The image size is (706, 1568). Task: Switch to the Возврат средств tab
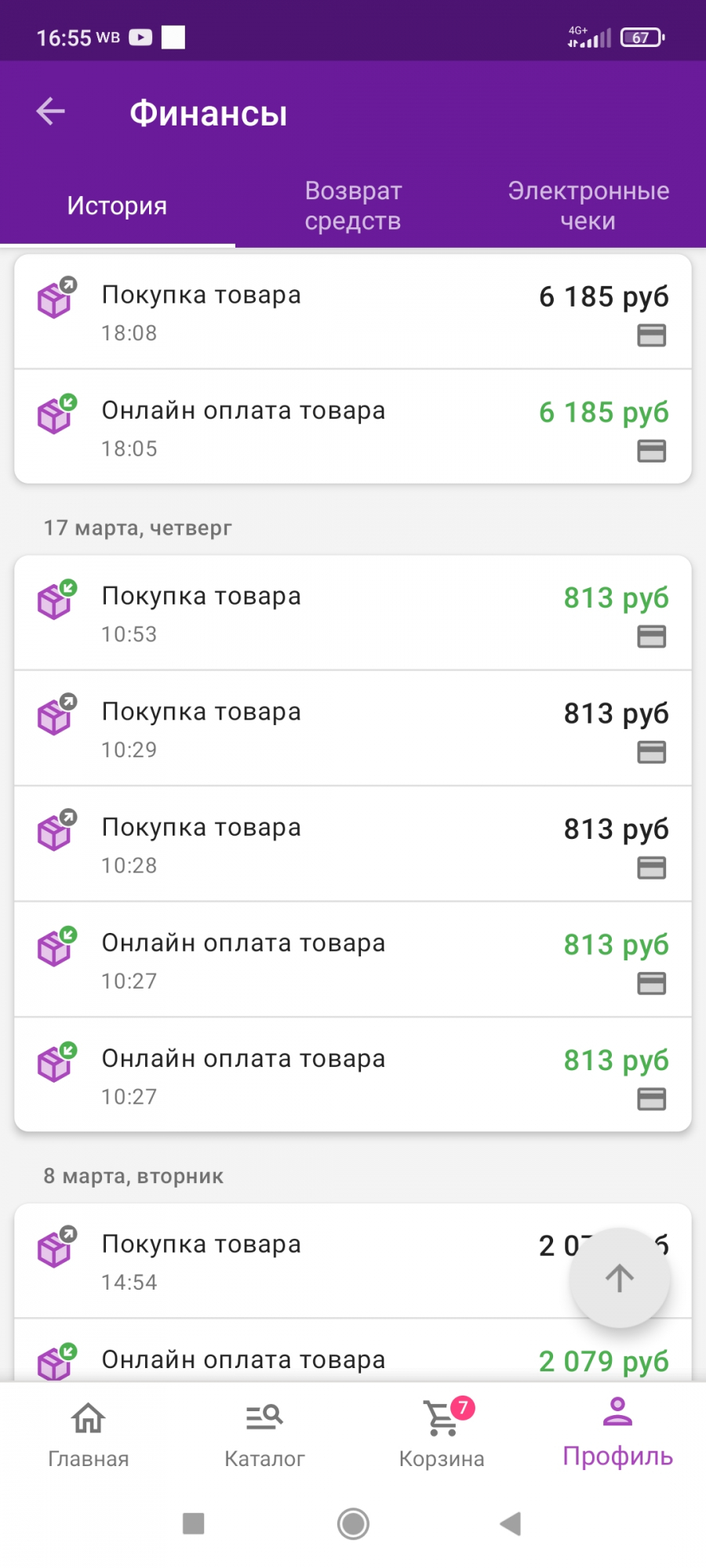(x=353, y=205)
